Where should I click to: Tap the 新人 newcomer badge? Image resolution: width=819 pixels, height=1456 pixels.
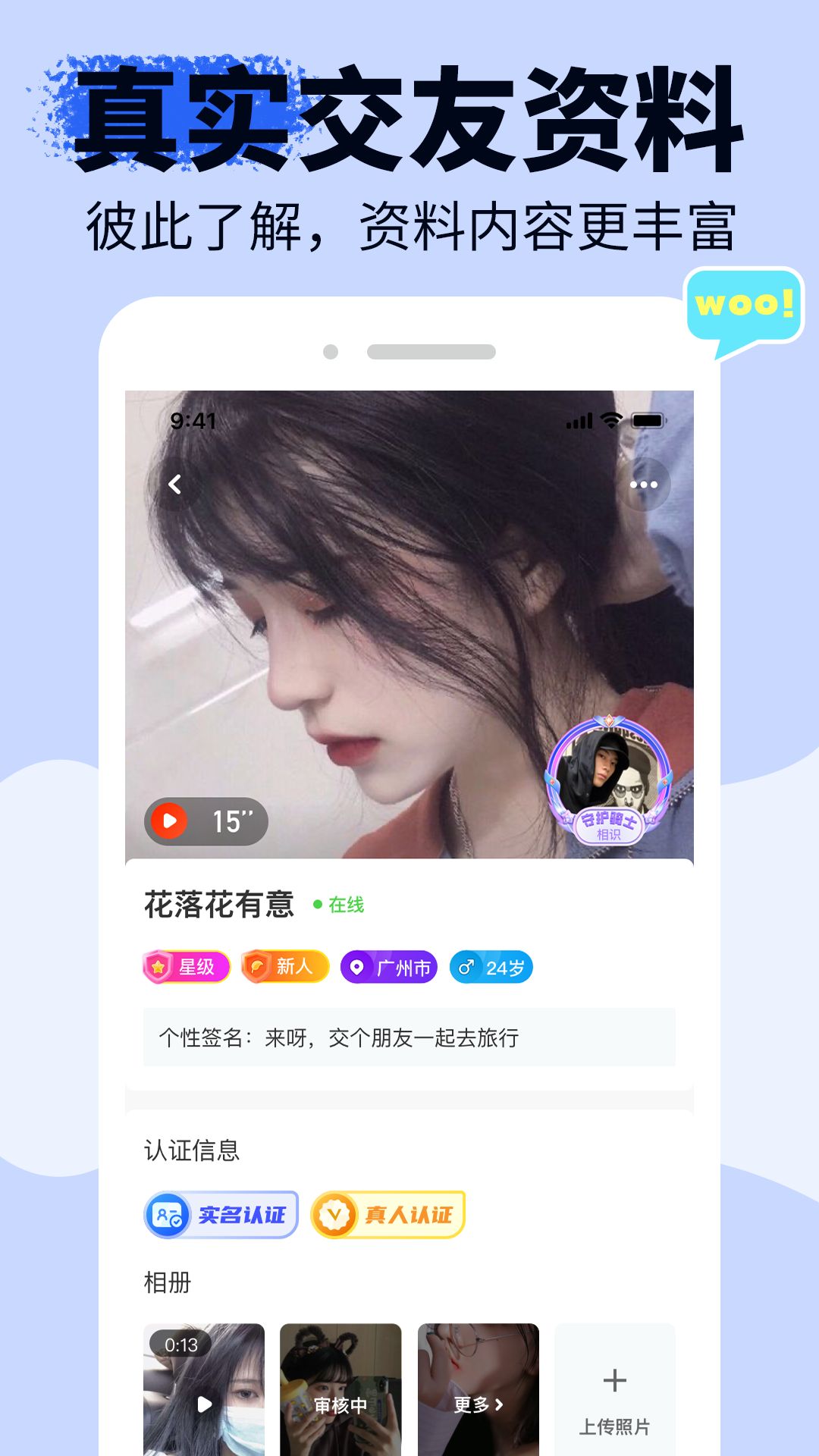tap(284, 967)
